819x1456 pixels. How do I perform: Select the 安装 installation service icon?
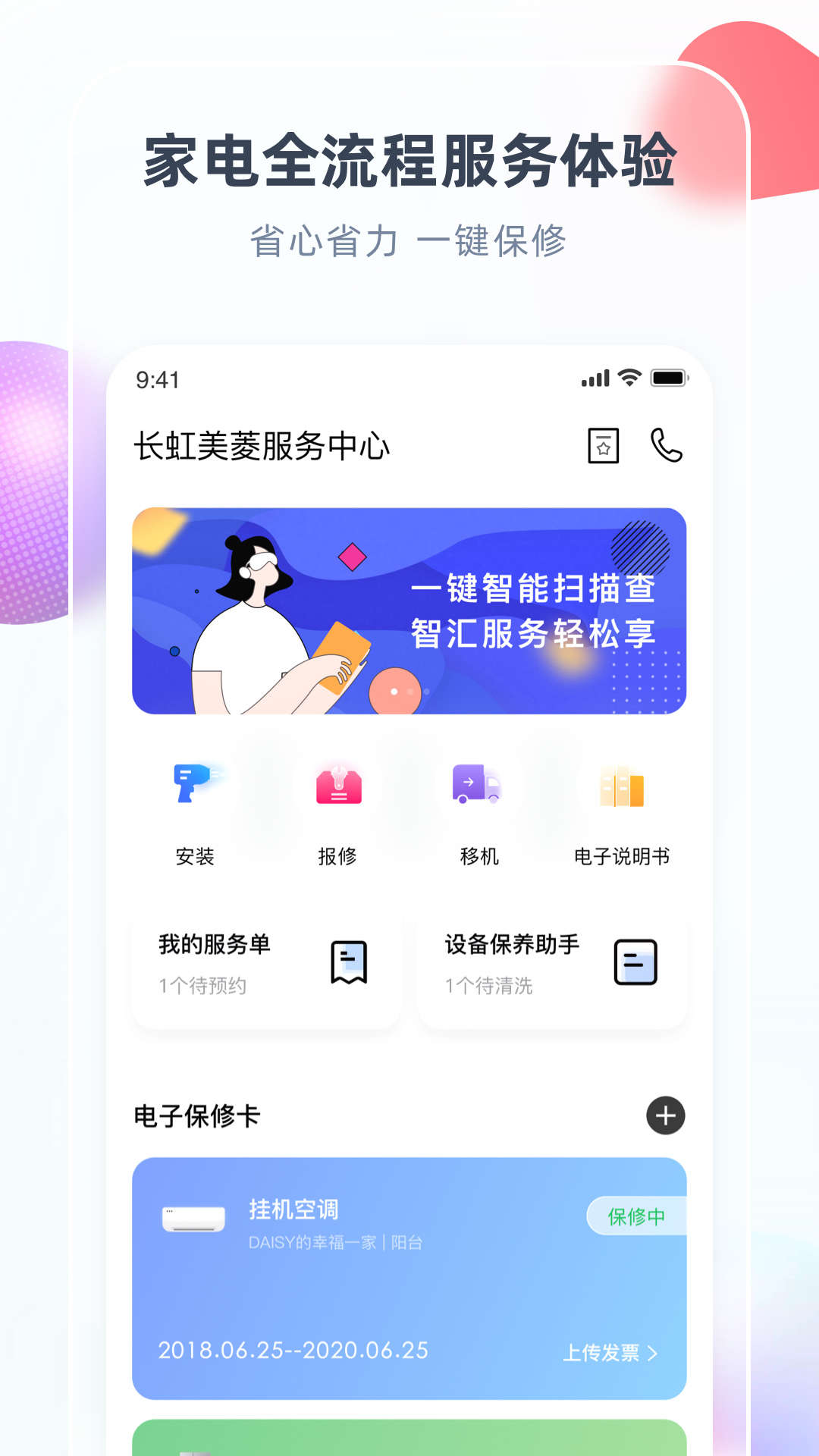click(x=193, y=785)
